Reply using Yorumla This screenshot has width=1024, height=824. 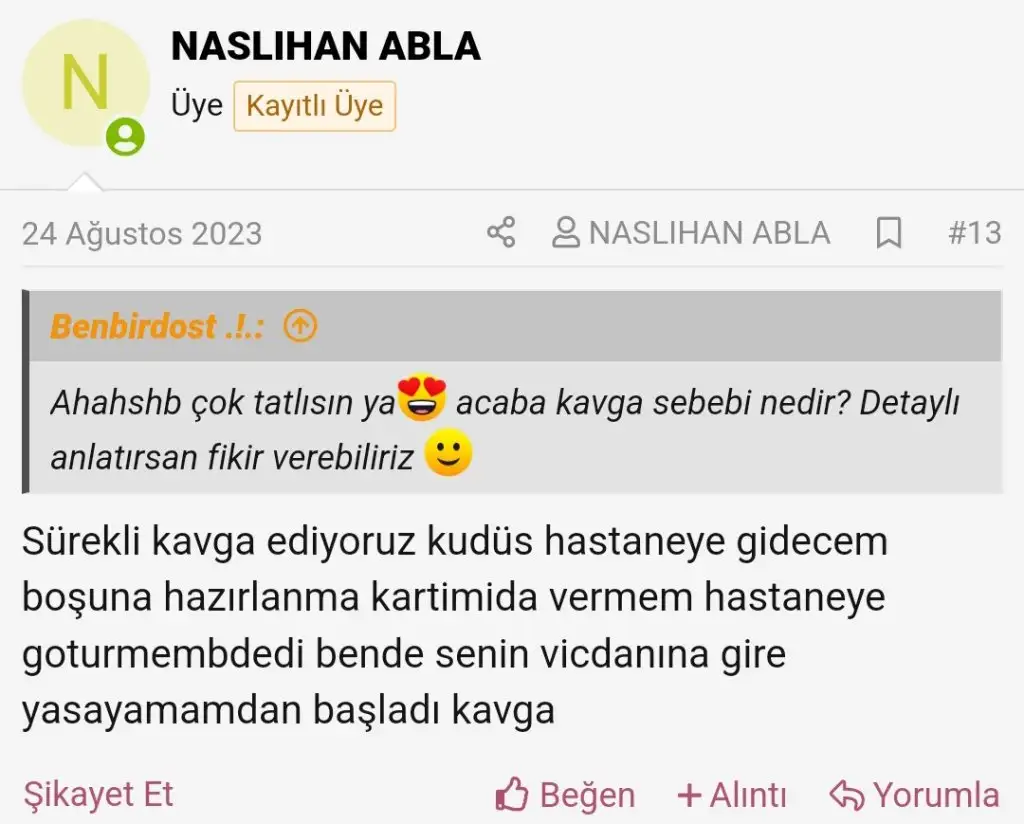coord(914,796)
